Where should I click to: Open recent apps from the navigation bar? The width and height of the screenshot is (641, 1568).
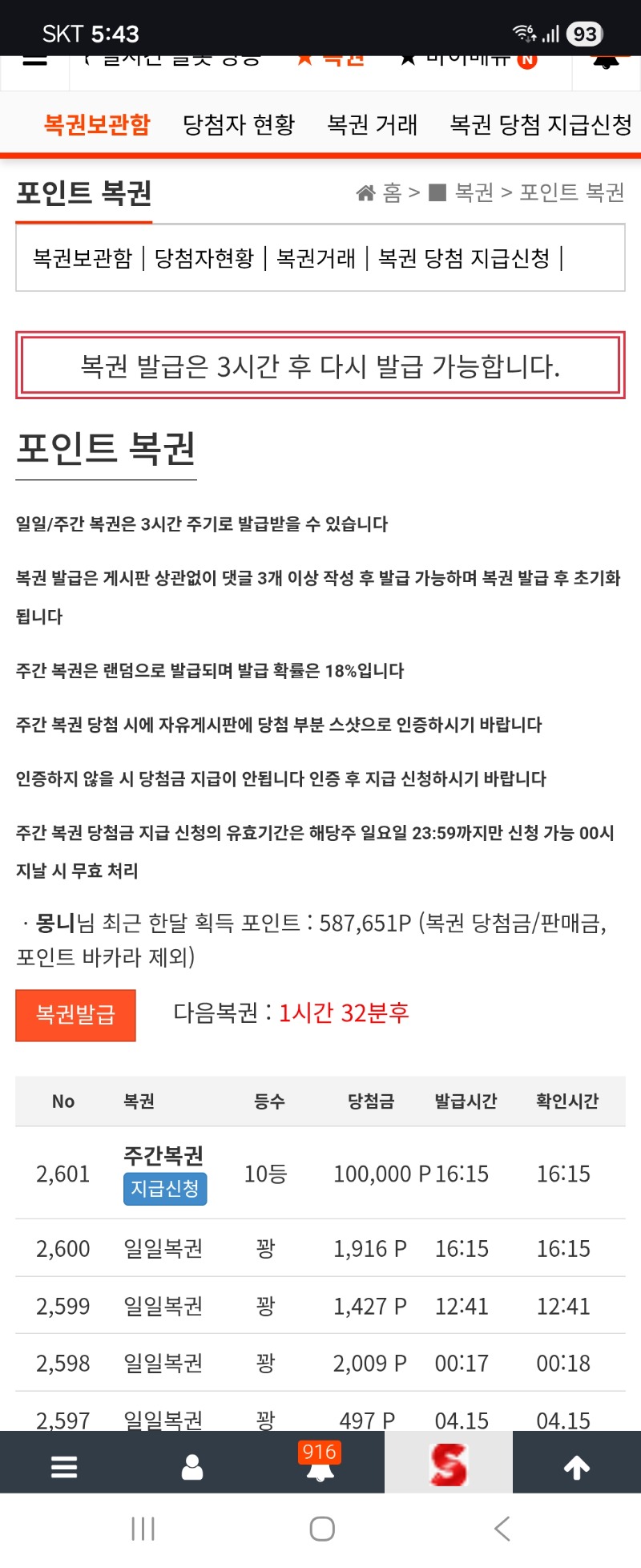pos(143,1529)
